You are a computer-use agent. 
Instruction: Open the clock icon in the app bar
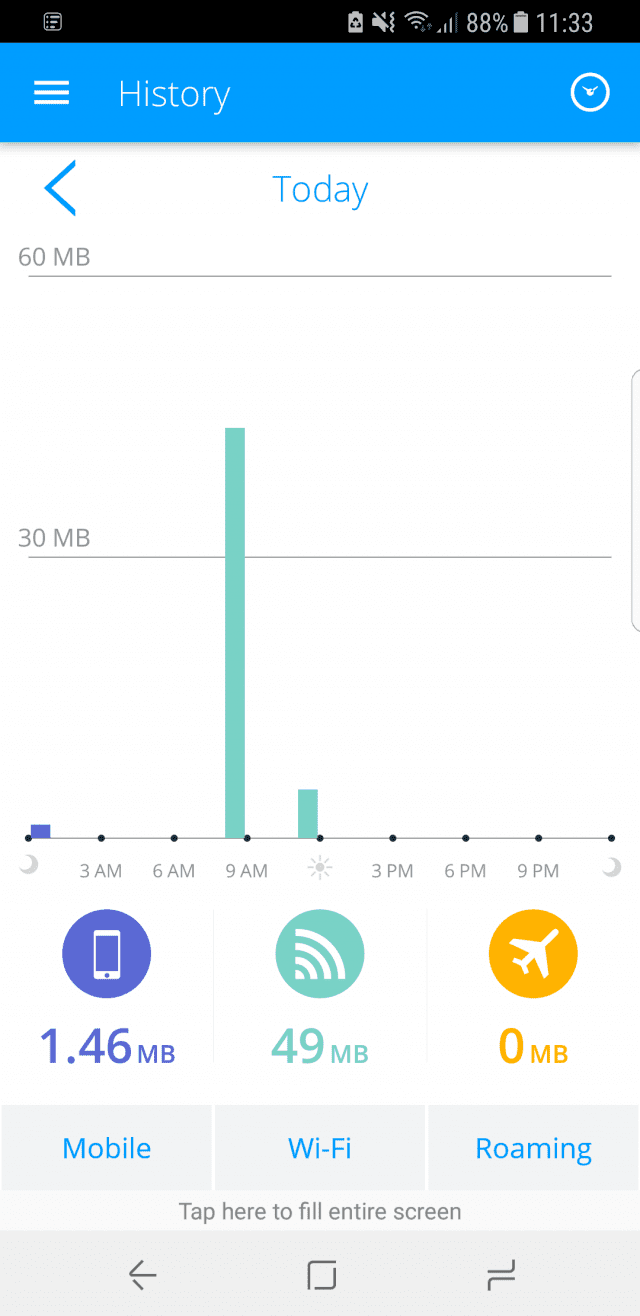click(589, 93)
